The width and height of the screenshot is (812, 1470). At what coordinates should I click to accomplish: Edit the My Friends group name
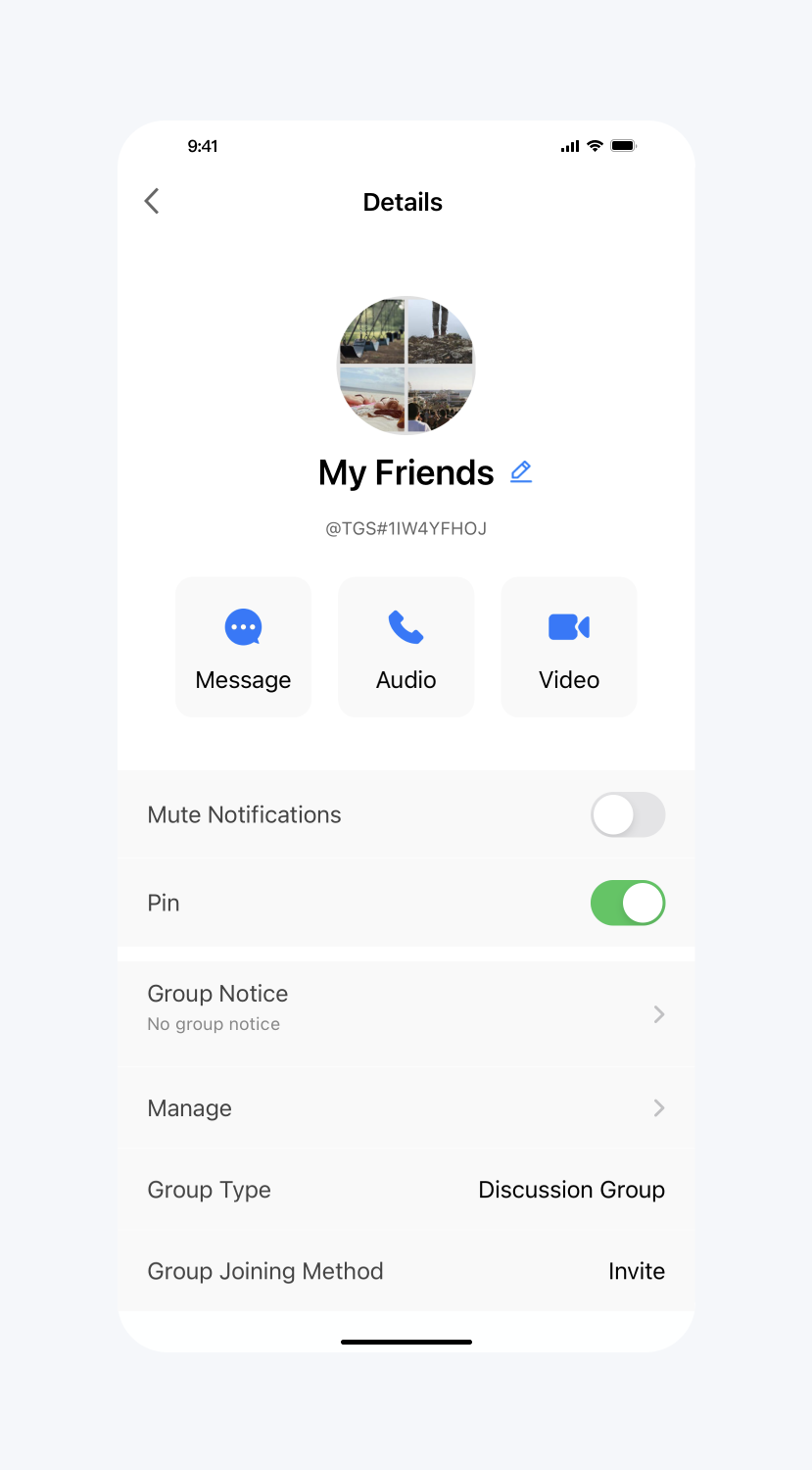(521, 472)
